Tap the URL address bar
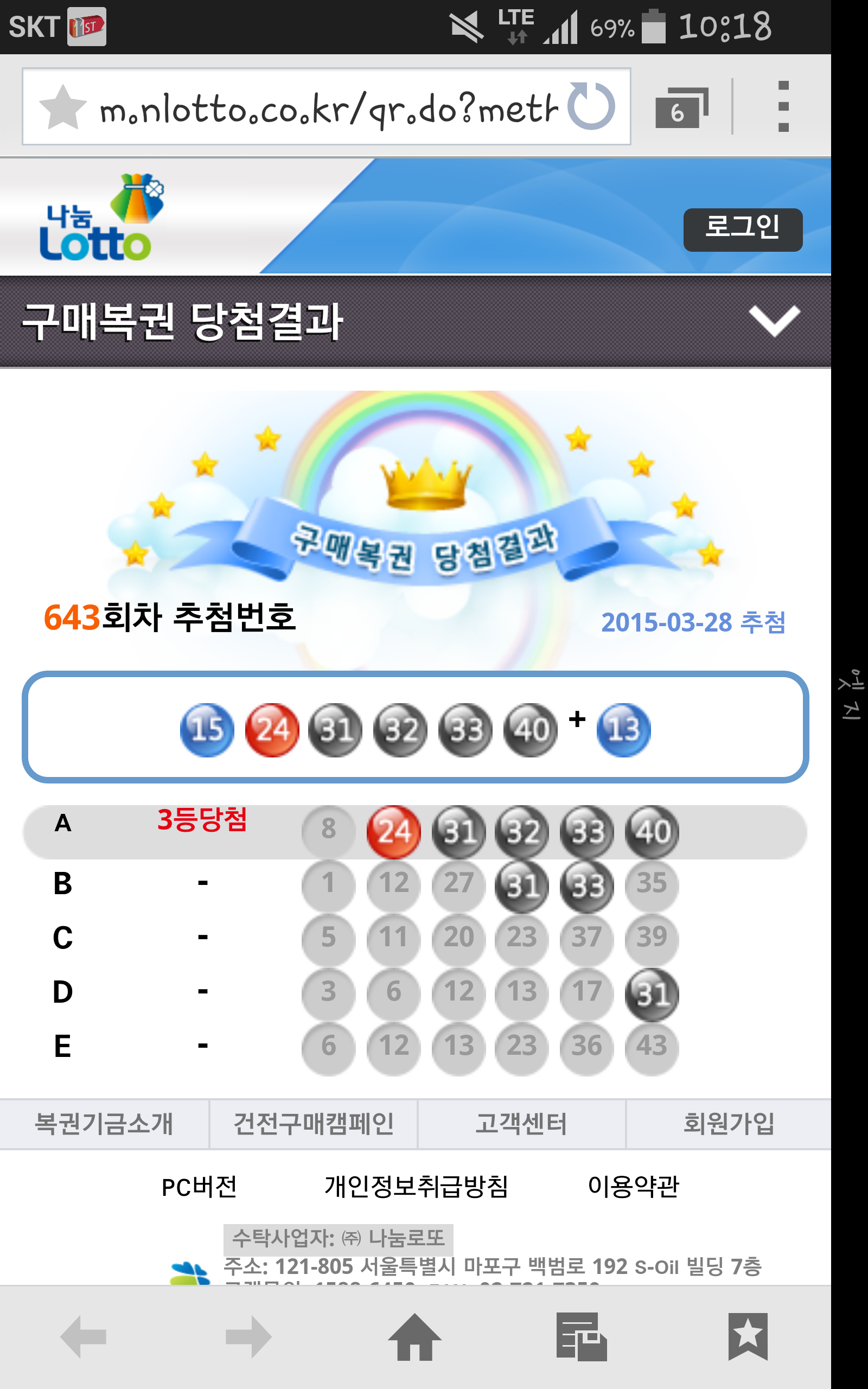Viewport: 868px width, 1389px height. (328, 107)
